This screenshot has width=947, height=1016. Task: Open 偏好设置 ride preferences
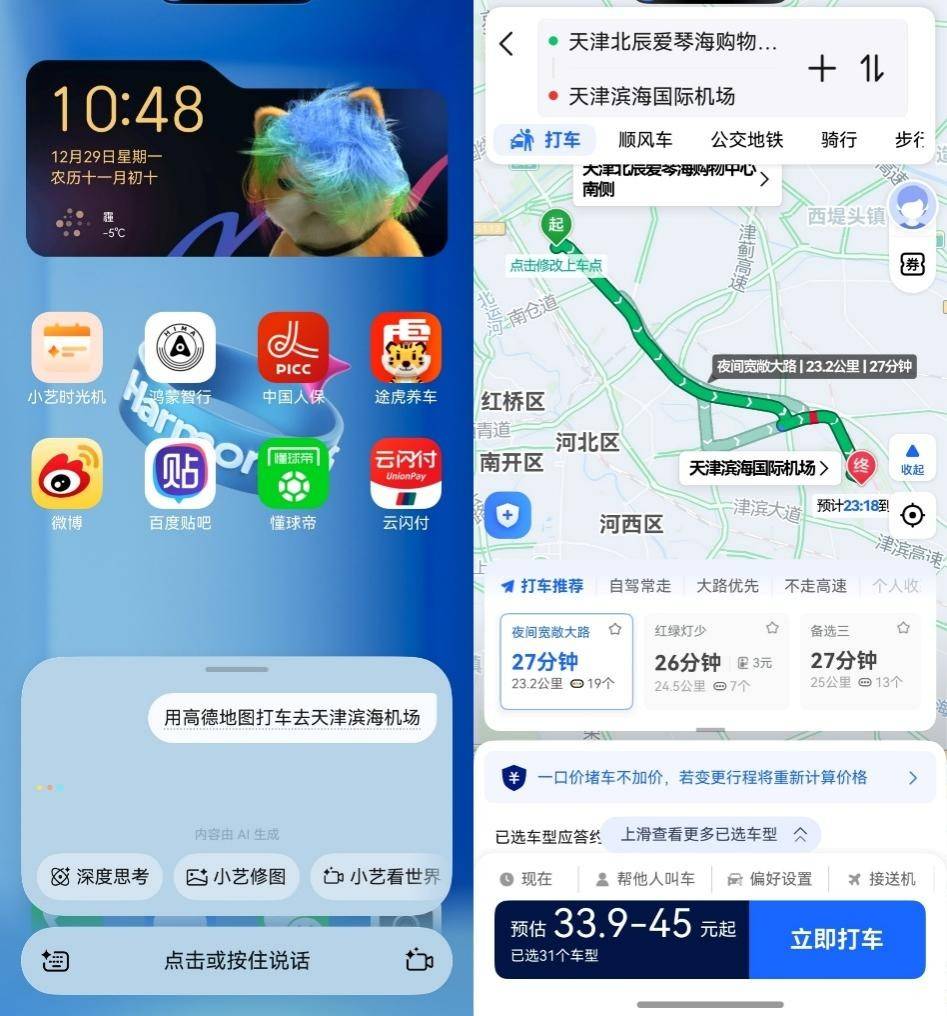coord(769,879)
